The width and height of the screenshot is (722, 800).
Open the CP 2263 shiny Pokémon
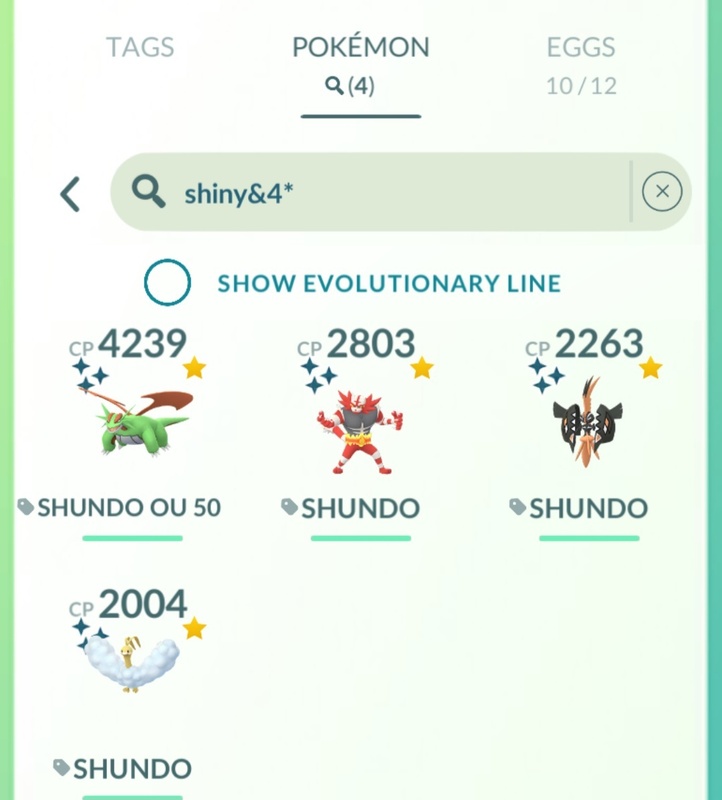click(x=588, y=420)
